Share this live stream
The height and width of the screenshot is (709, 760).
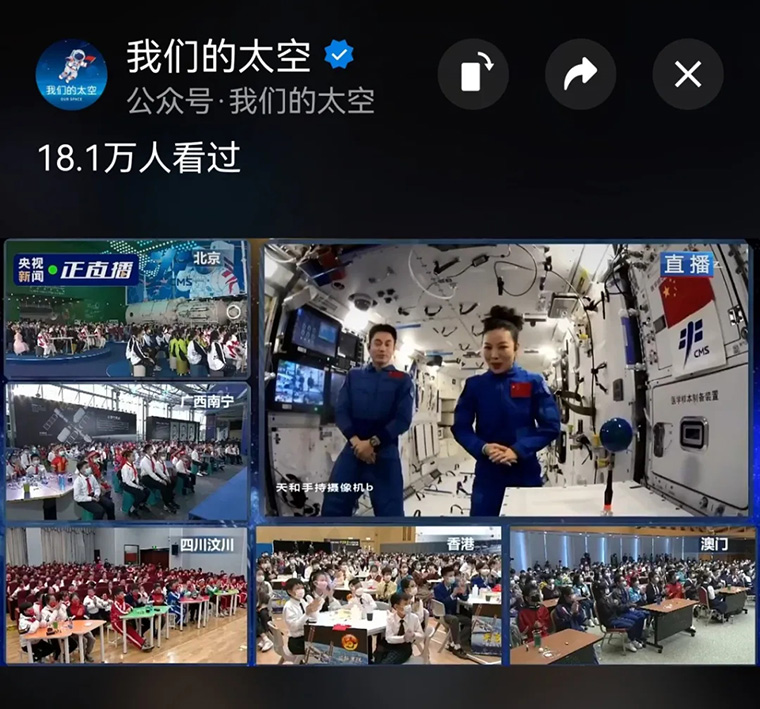pos(580,74)
